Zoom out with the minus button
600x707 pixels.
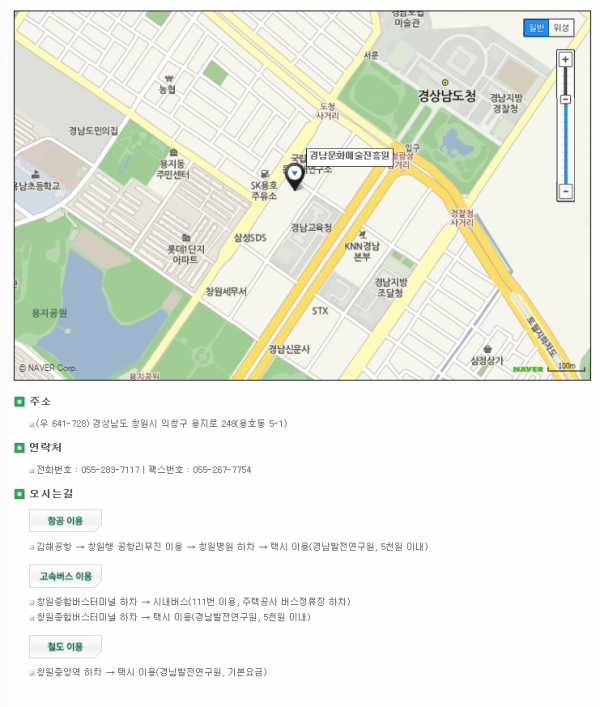point(565,190)
